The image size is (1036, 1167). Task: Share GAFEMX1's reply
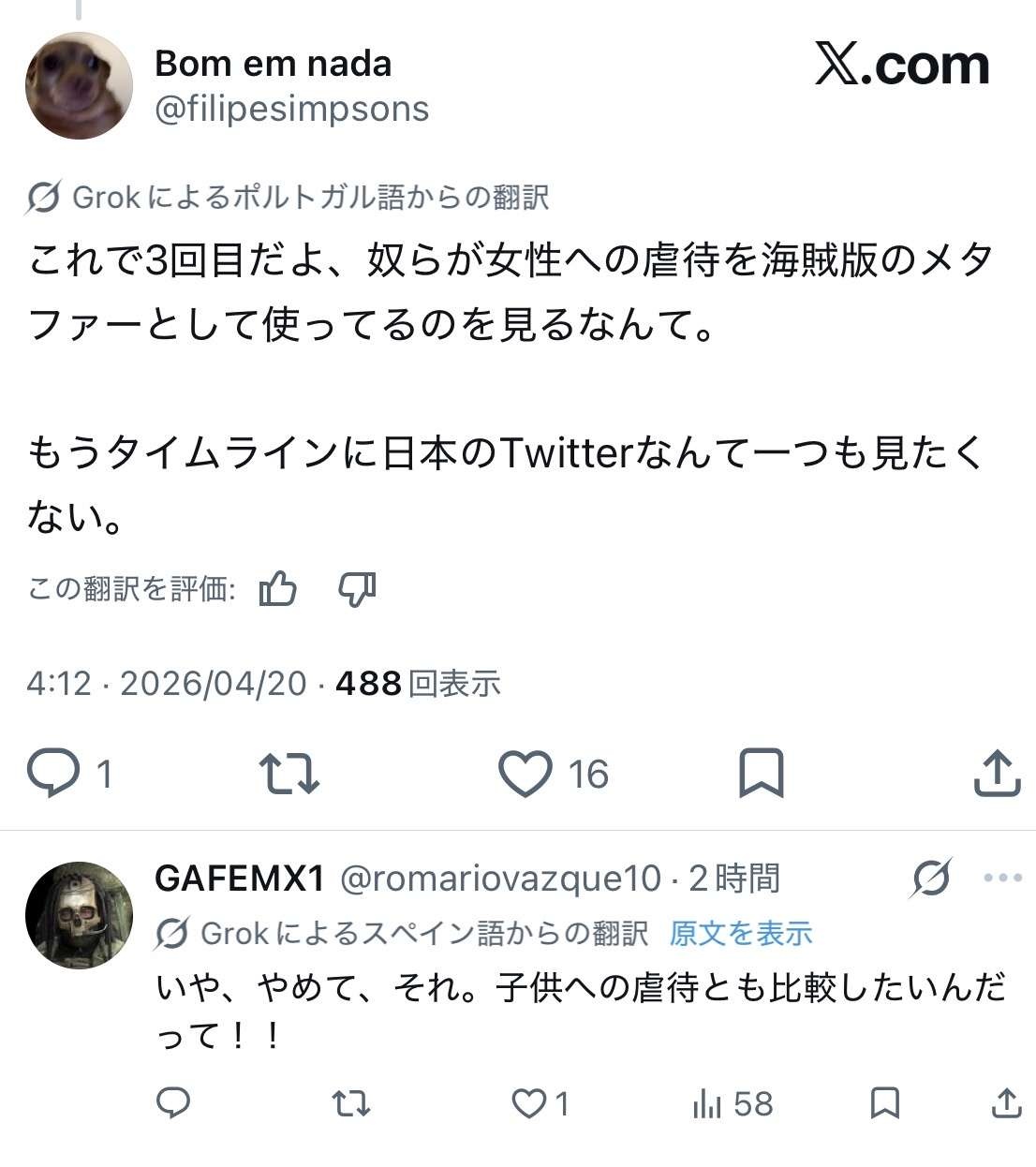coord(1006,1103)
